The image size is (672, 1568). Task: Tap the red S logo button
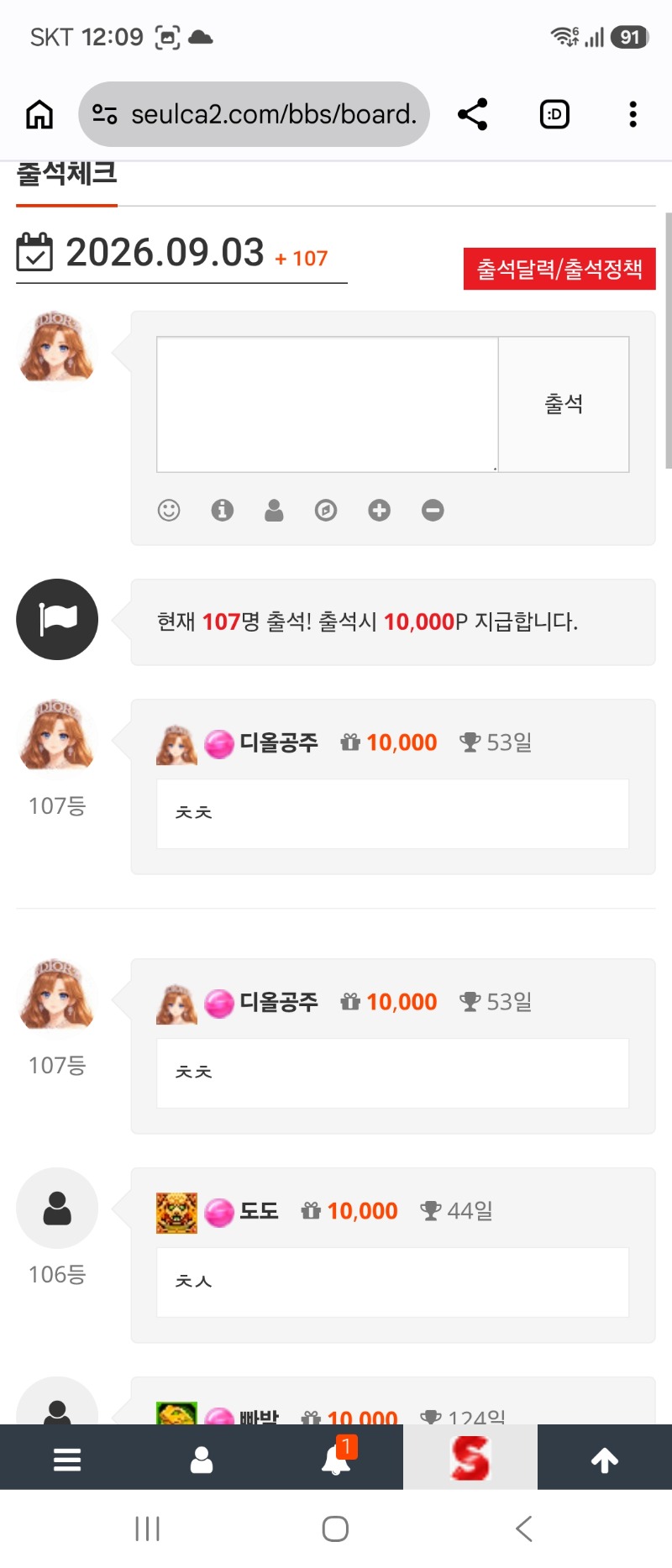[470, 1458]
